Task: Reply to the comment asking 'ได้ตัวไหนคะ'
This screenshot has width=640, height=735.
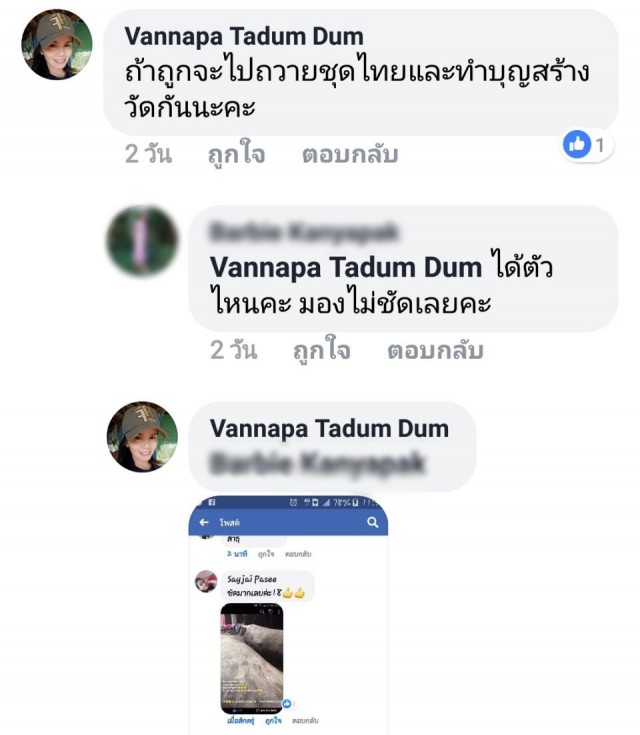Action: pyautogui.click(x=435, y=351)
